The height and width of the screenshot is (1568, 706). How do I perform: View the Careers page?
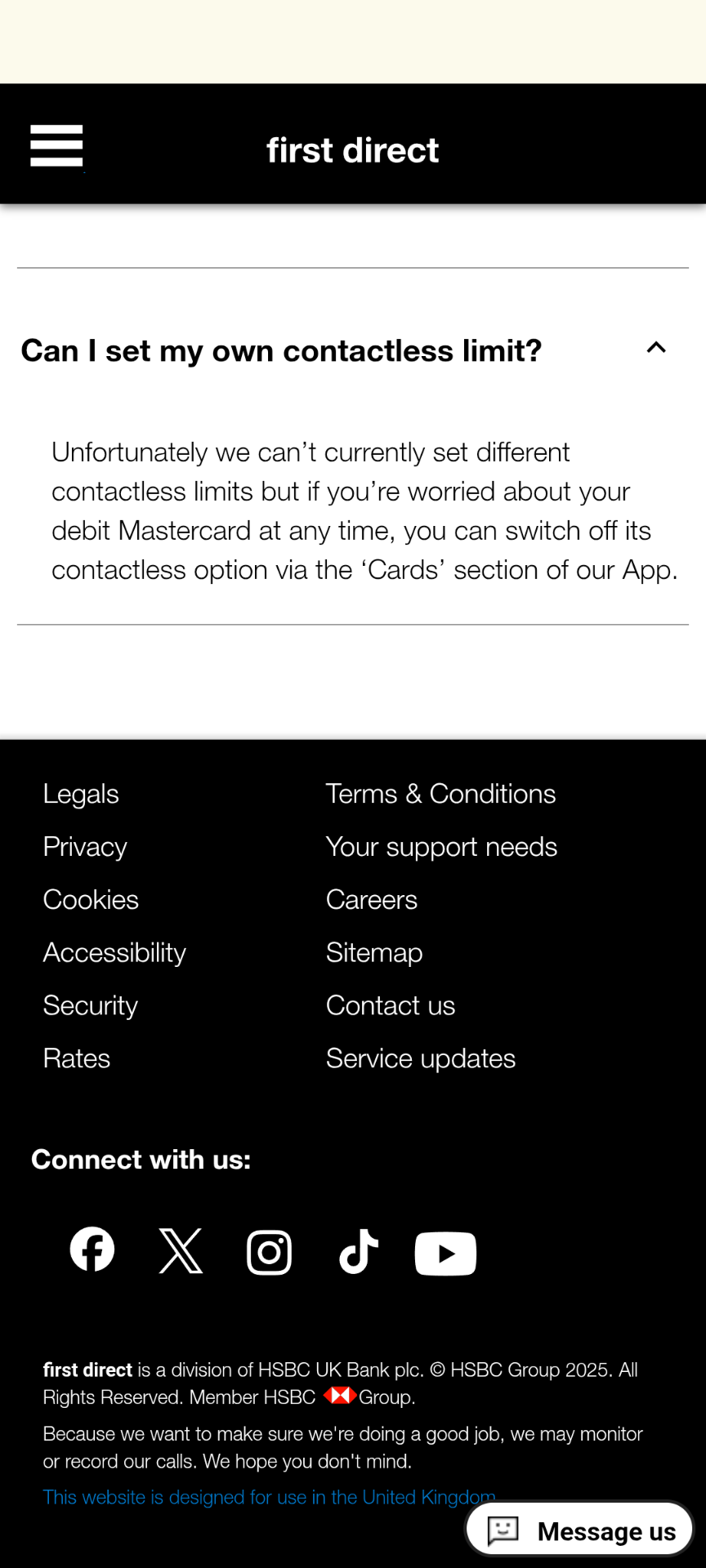(x=372, y=900)
